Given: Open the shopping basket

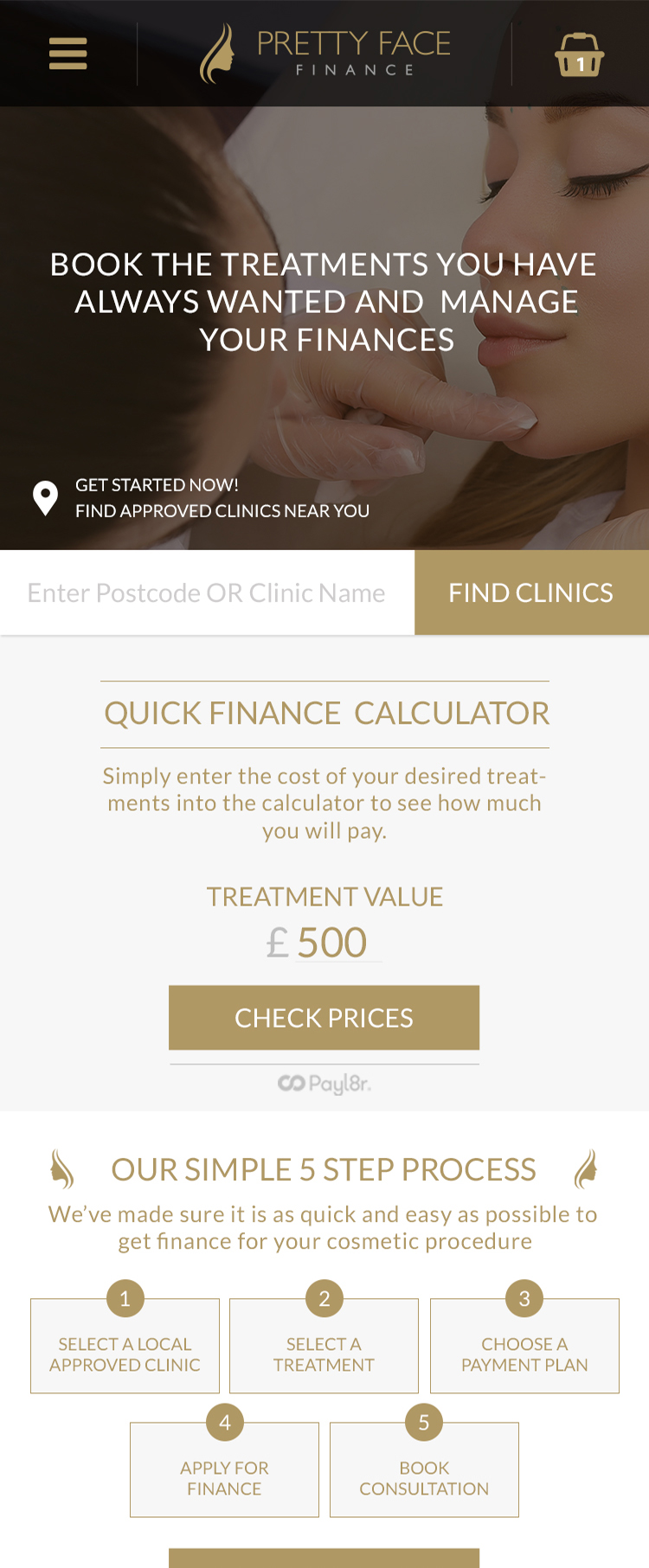Looking at the screenshot, I should [x=579, y=54].
